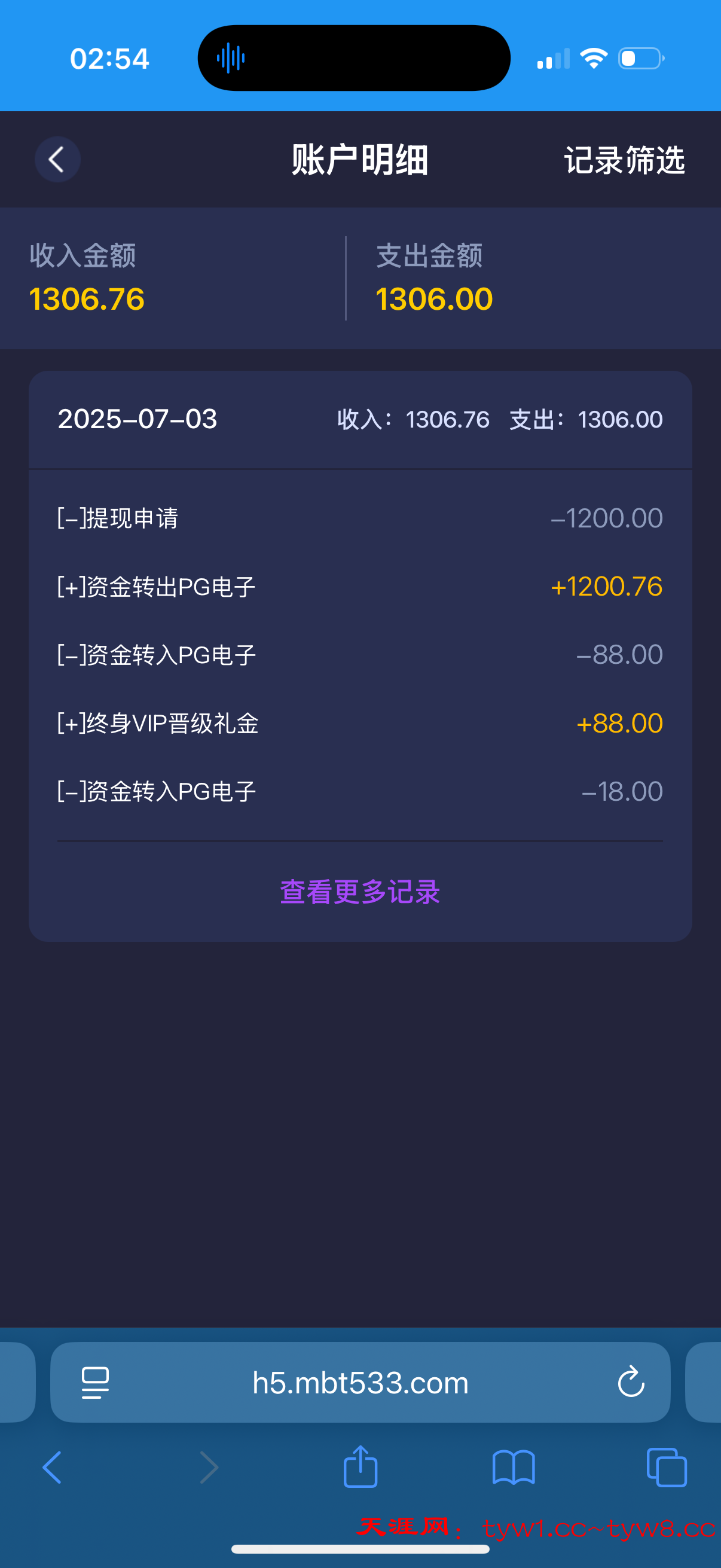Screen dimensions: 721x1568
Task: Tap the 2025-07-03 date header
Action: click(x=138, y=419)
